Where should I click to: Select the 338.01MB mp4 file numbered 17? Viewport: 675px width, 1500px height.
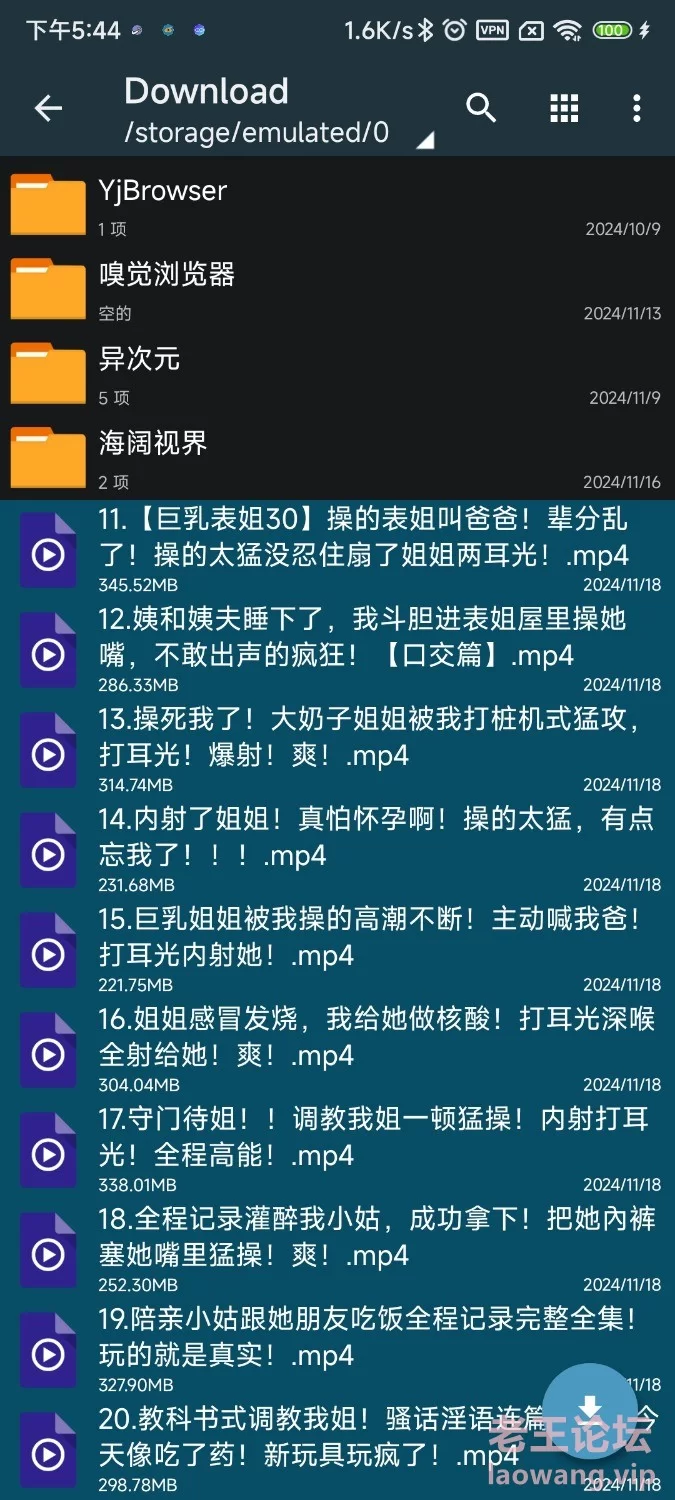(337, 1150)
